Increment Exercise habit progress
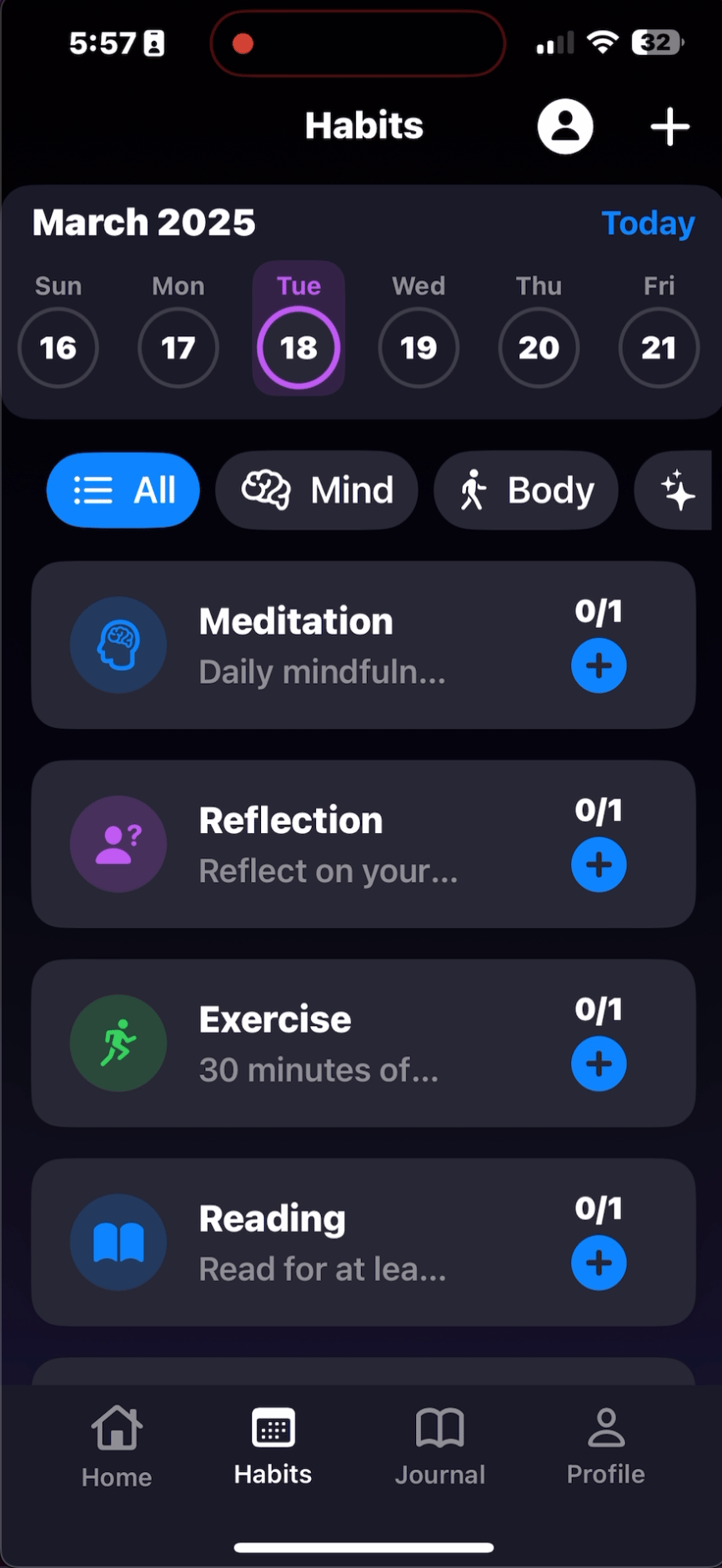Image resolution: width=722 pixels, height=1568 pixels. [x=599, y=1063]
